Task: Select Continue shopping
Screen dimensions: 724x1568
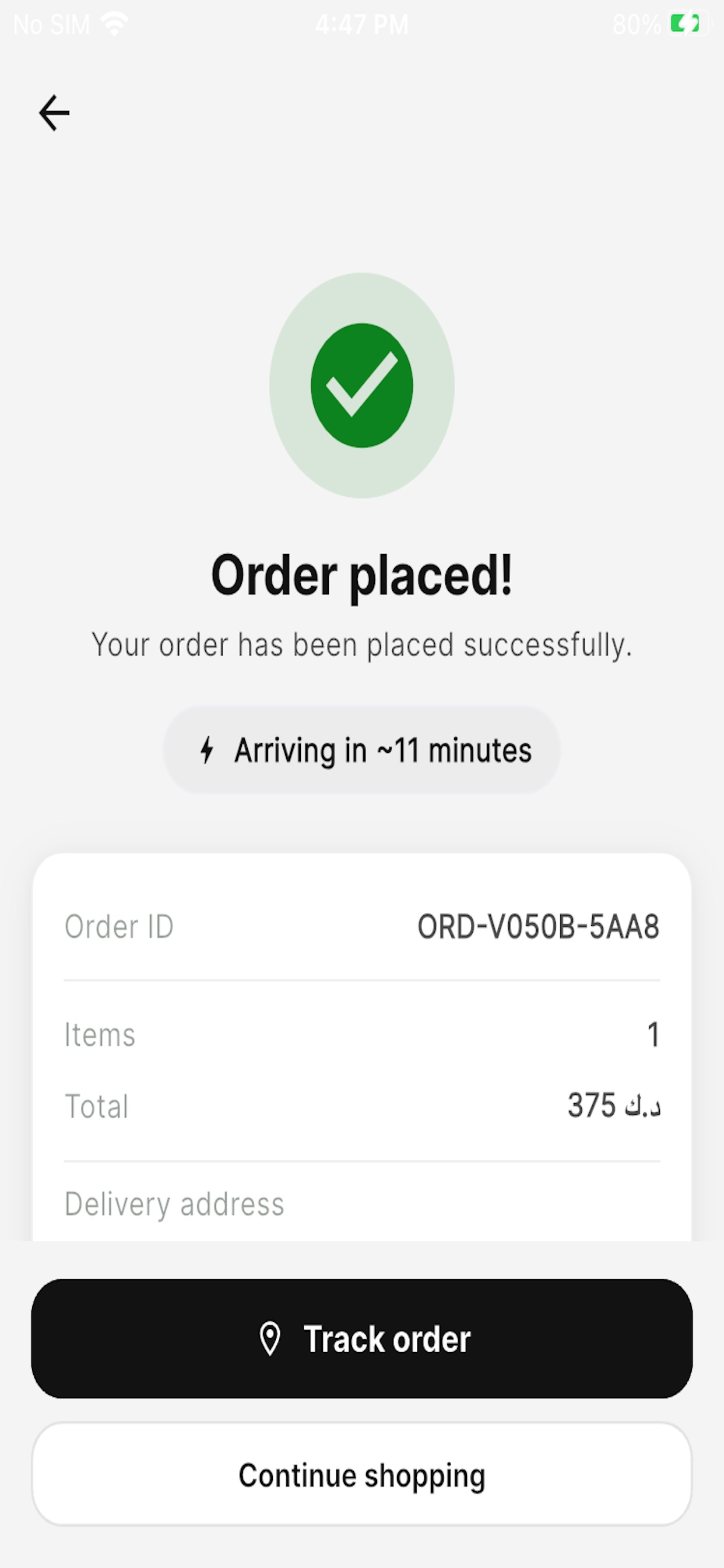Action: (x=362, y=1474)
